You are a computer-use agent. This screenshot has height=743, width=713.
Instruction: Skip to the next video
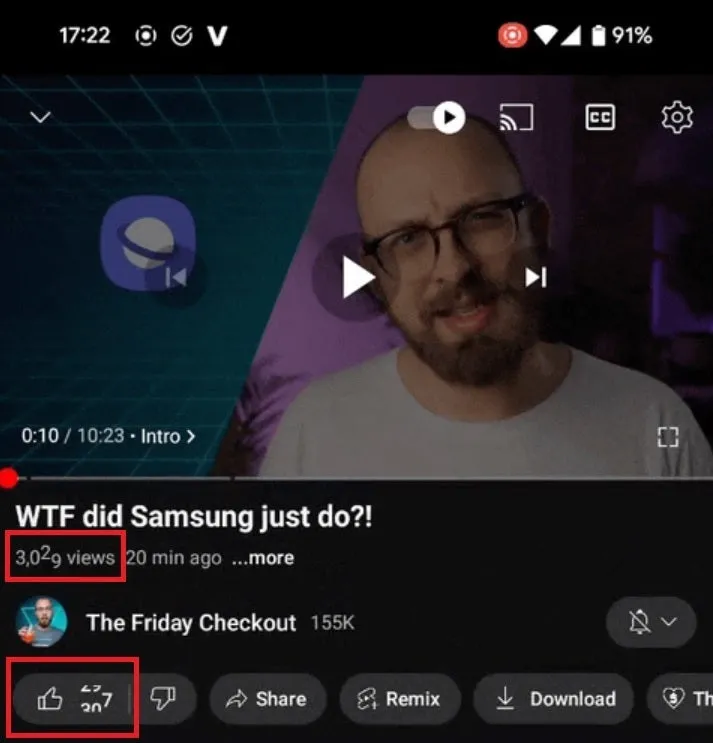pos(536,277)
